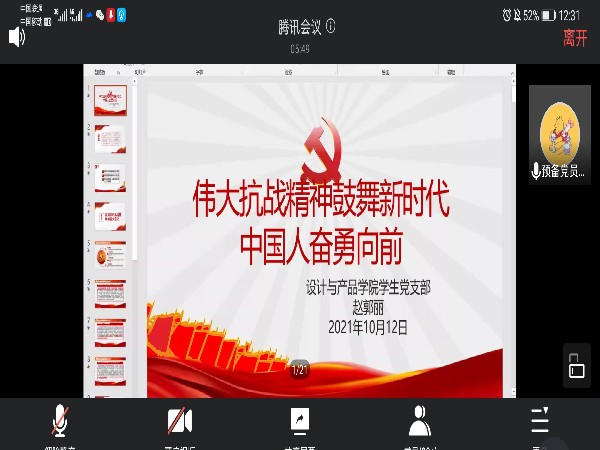Viewport: 600px width, 450px height.
Task: Leave the meeting with 离开
Action: click(x=575, y=38)
